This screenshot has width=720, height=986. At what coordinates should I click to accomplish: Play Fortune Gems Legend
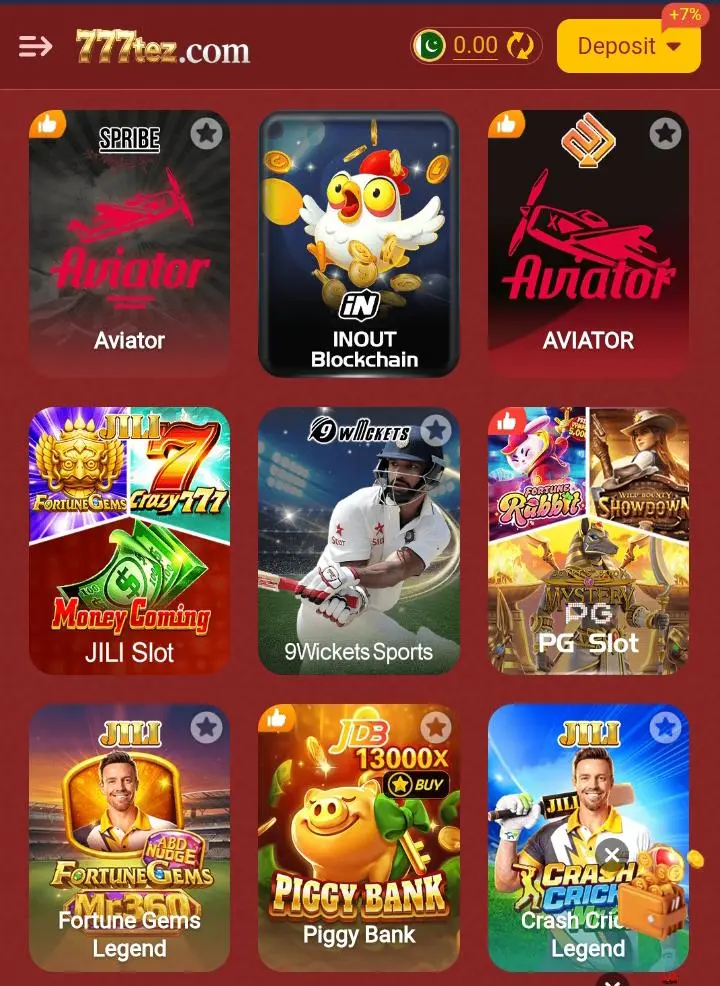[x=129, y=850]
